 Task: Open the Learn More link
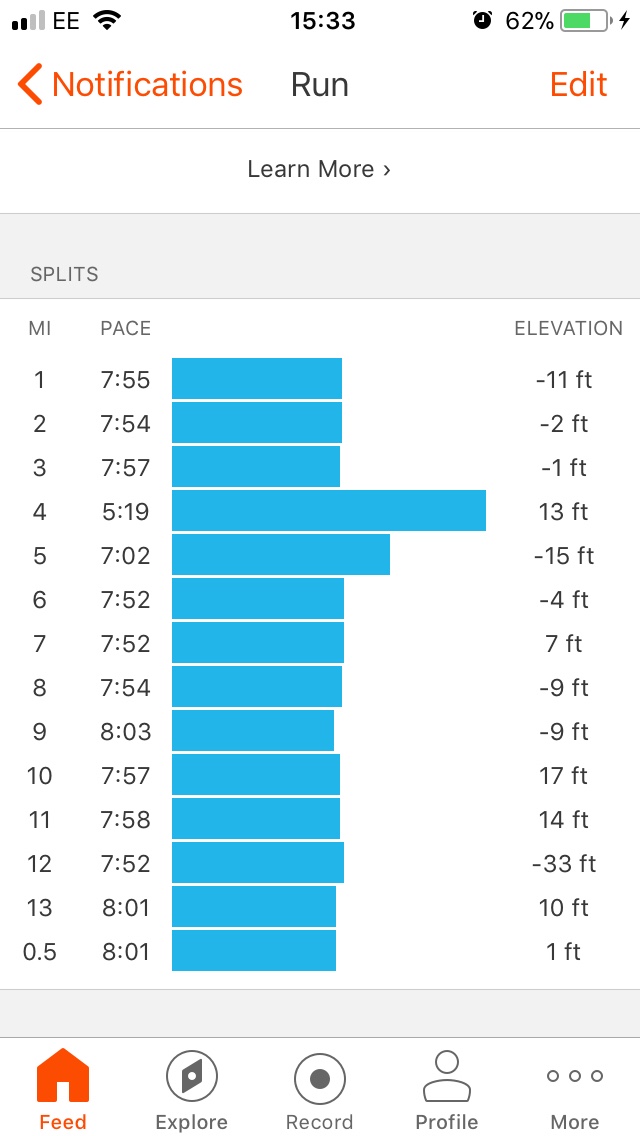(319, 169)
